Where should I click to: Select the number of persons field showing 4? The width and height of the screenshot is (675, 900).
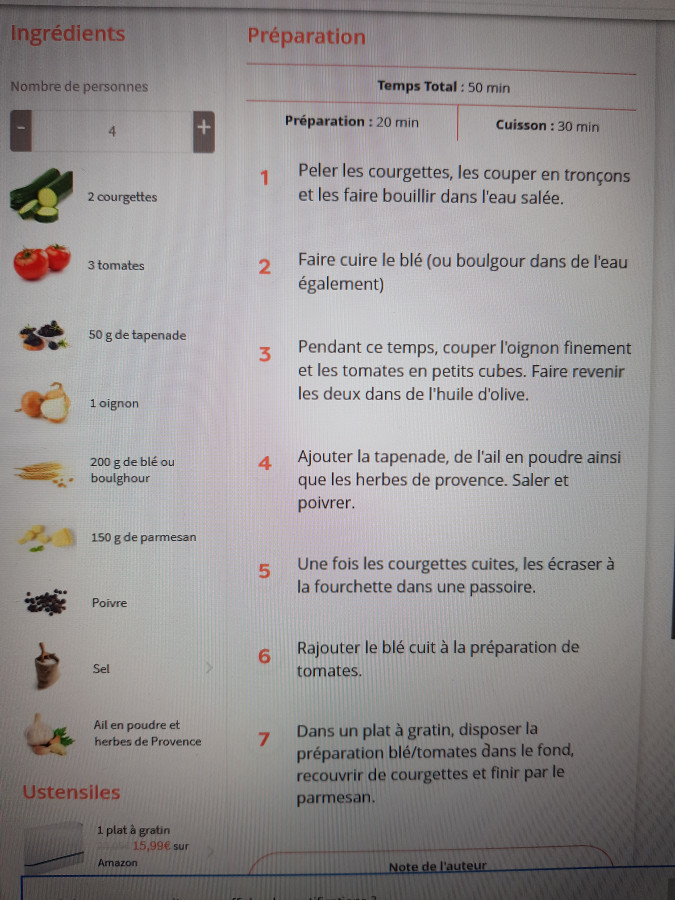(112, 131)
